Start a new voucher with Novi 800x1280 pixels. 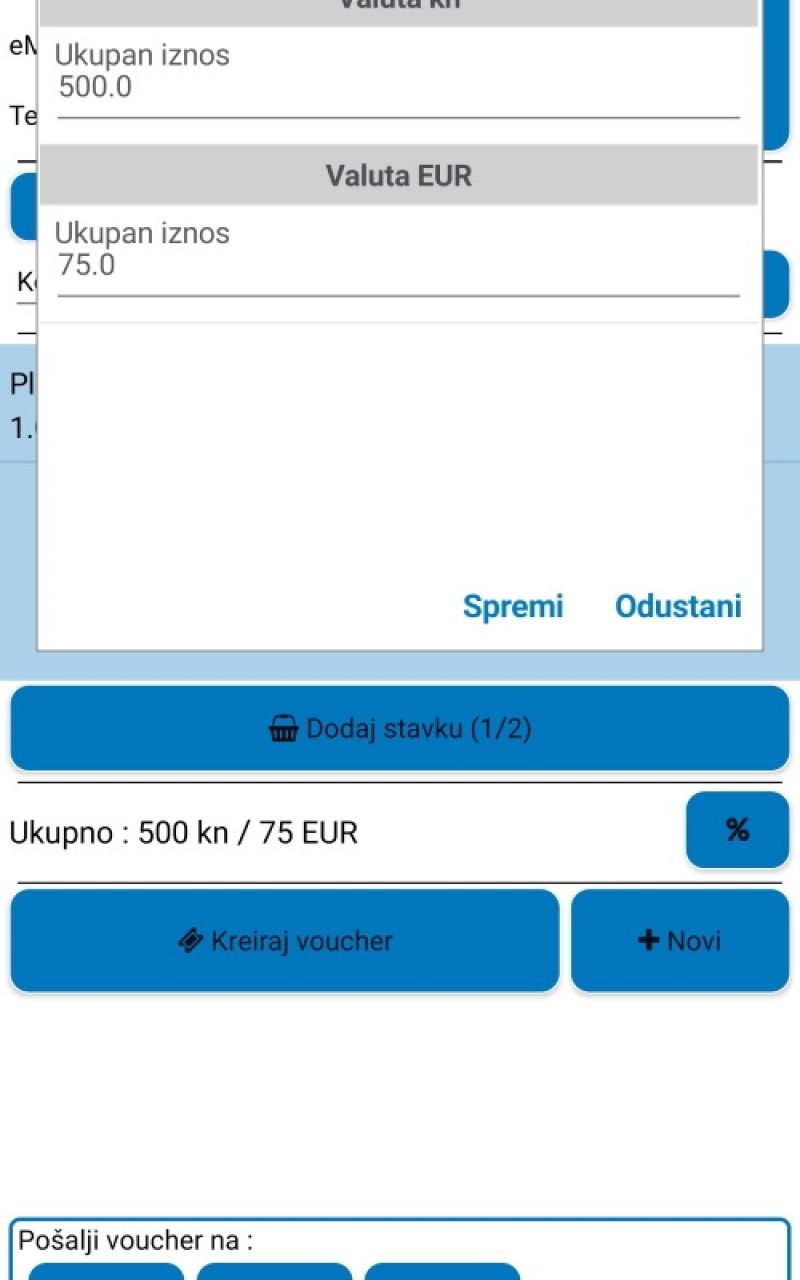coord(680,941)
